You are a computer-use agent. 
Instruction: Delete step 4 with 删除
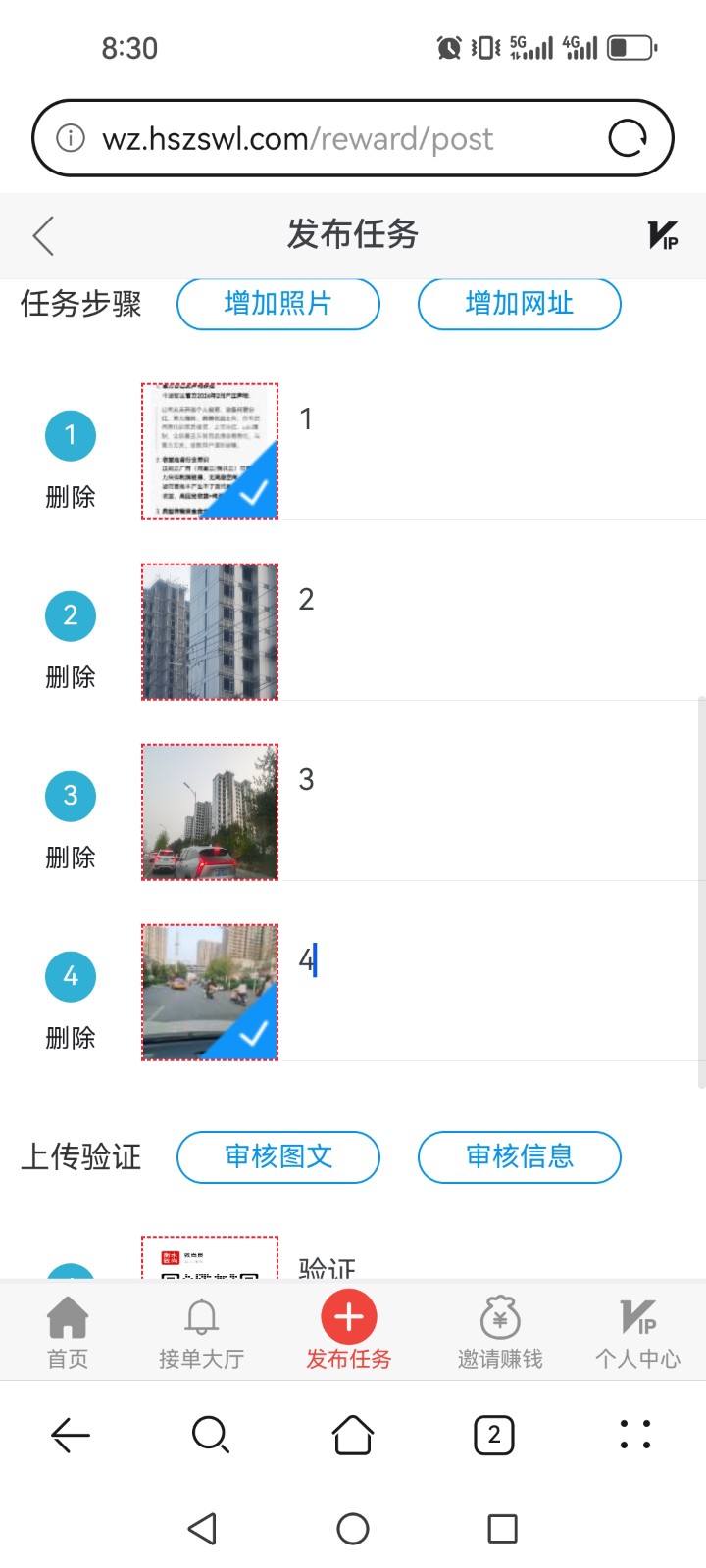click(71, 1038)
